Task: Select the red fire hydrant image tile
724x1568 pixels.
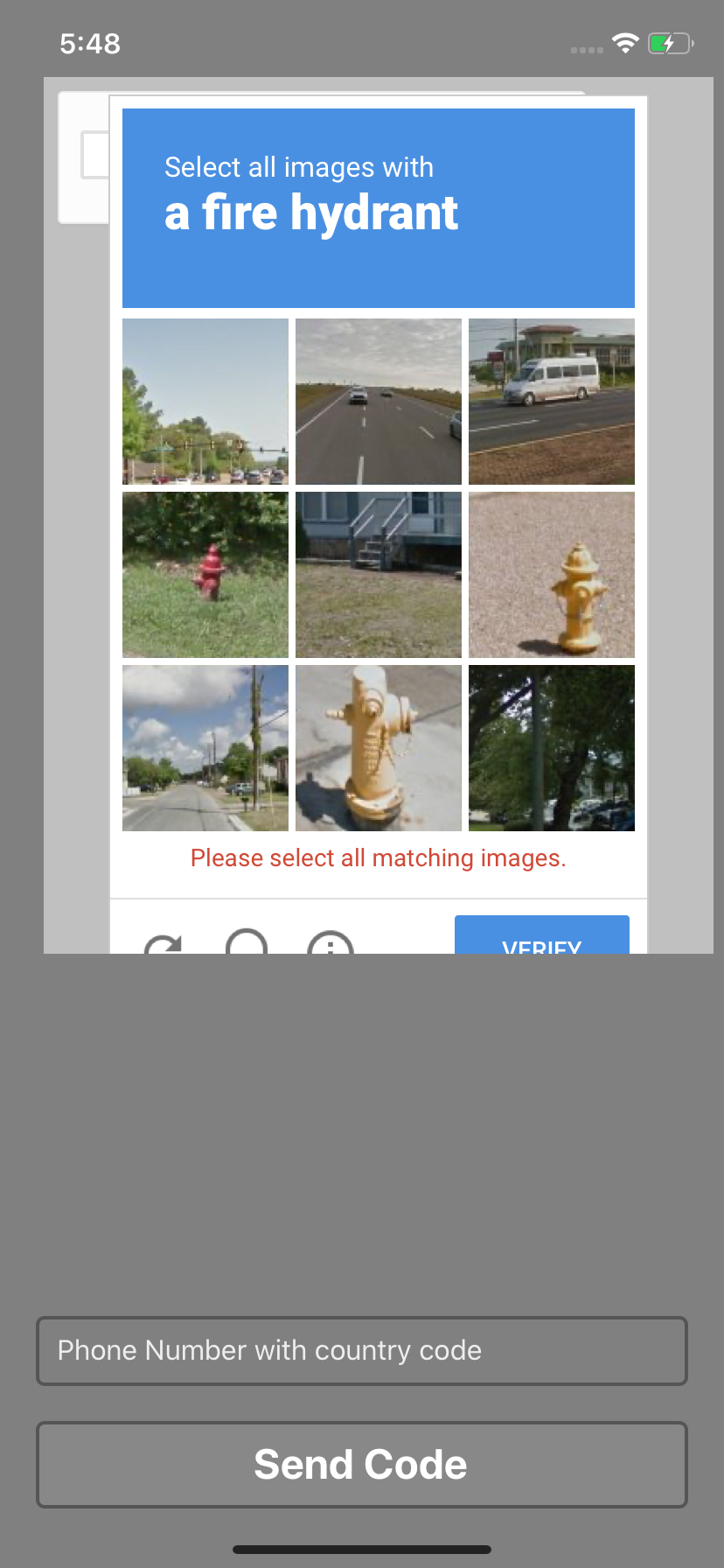Action: coord(205,574)
